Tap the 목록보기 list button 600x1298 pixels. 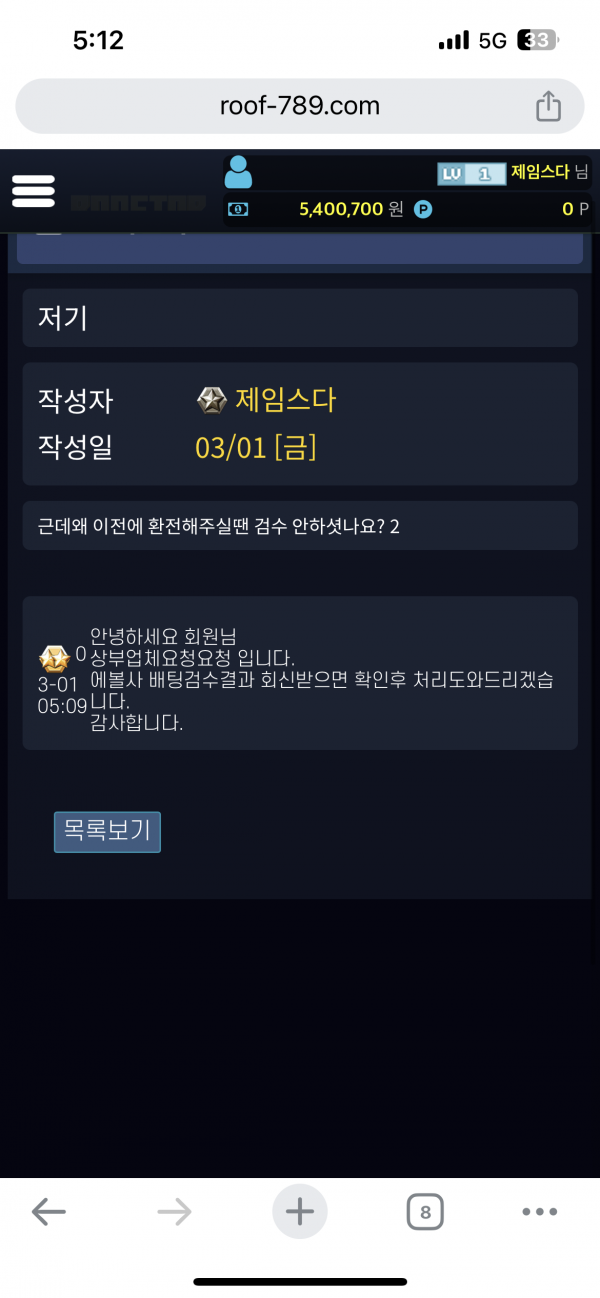(x=107, y=831)
